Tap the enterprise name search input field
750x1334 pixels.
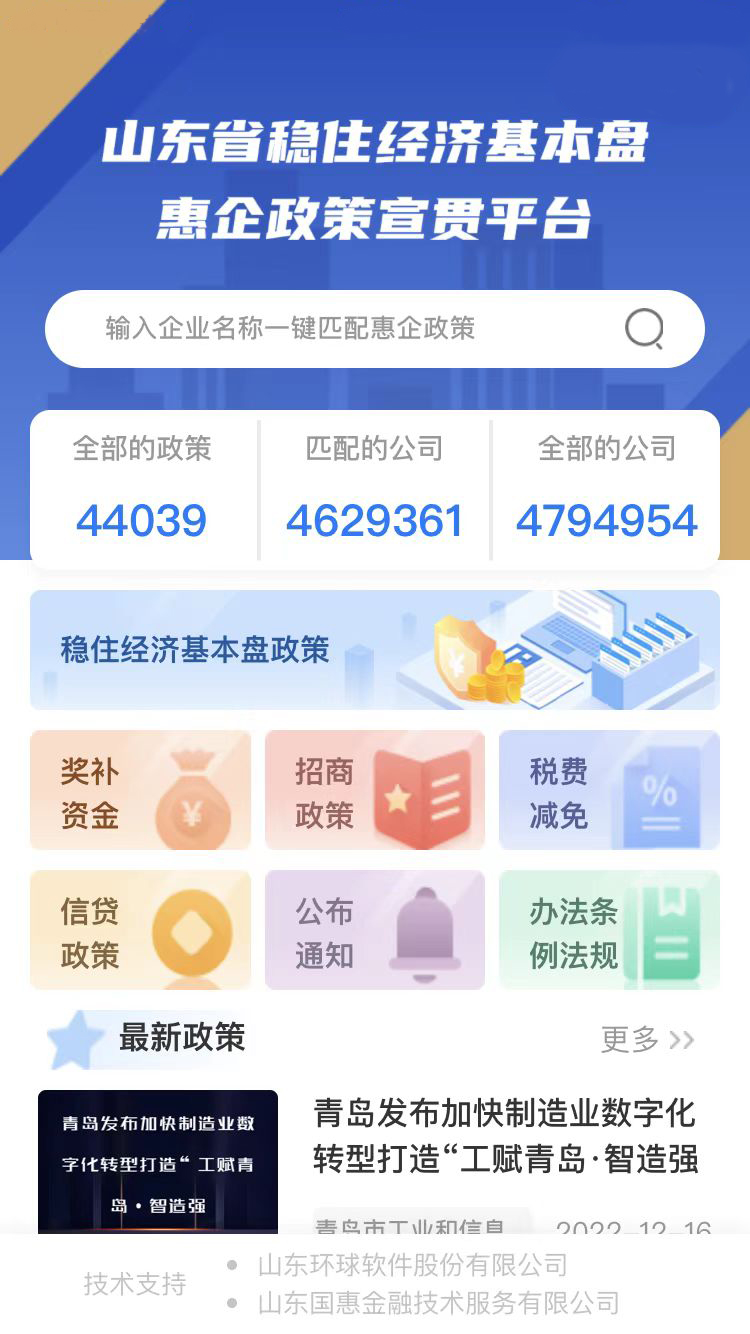(300, 329)
